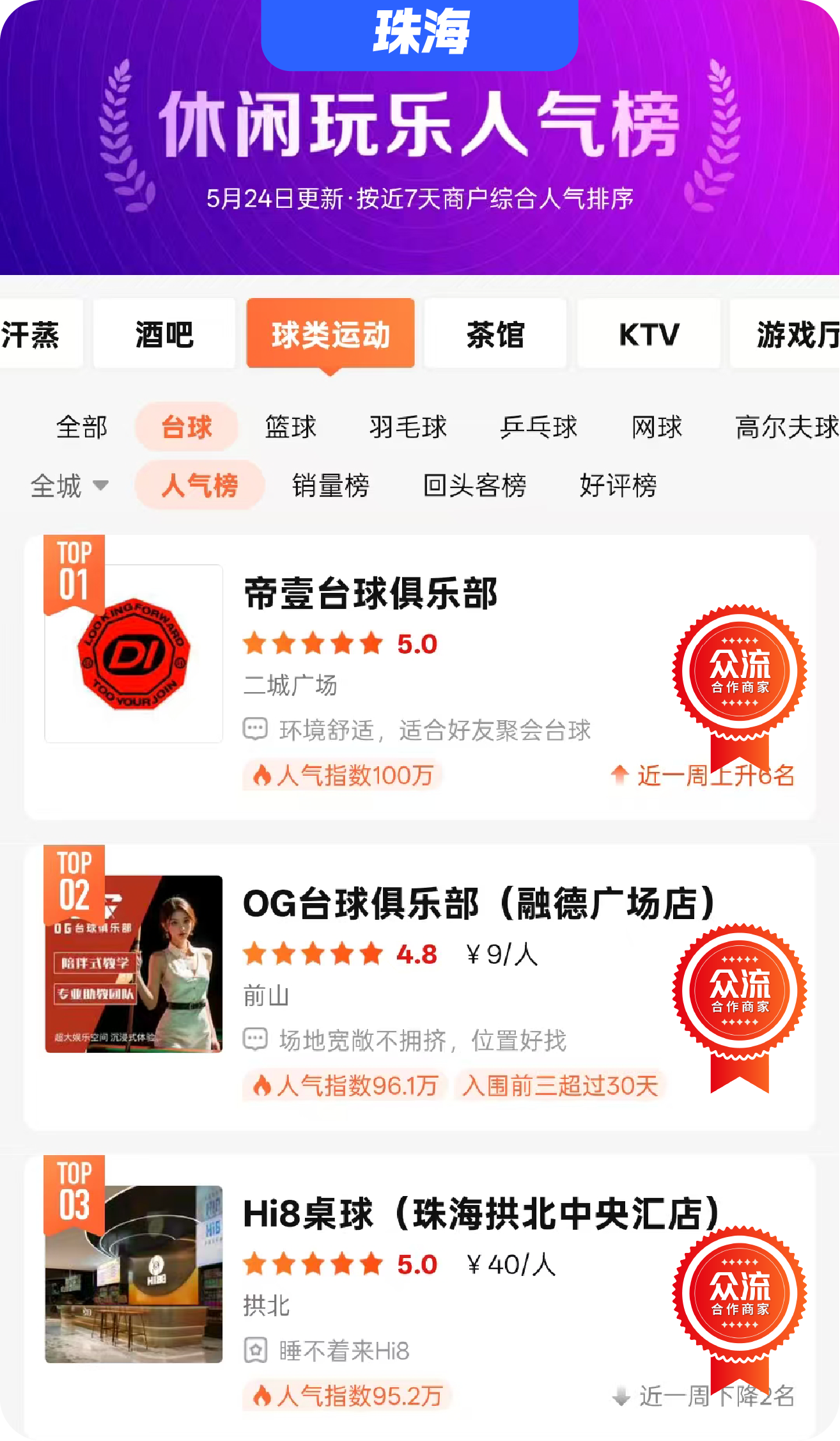Pick the 高尔夫球 filter
The height and width of the screenshot is (1441, 840).
pos(786,427)
